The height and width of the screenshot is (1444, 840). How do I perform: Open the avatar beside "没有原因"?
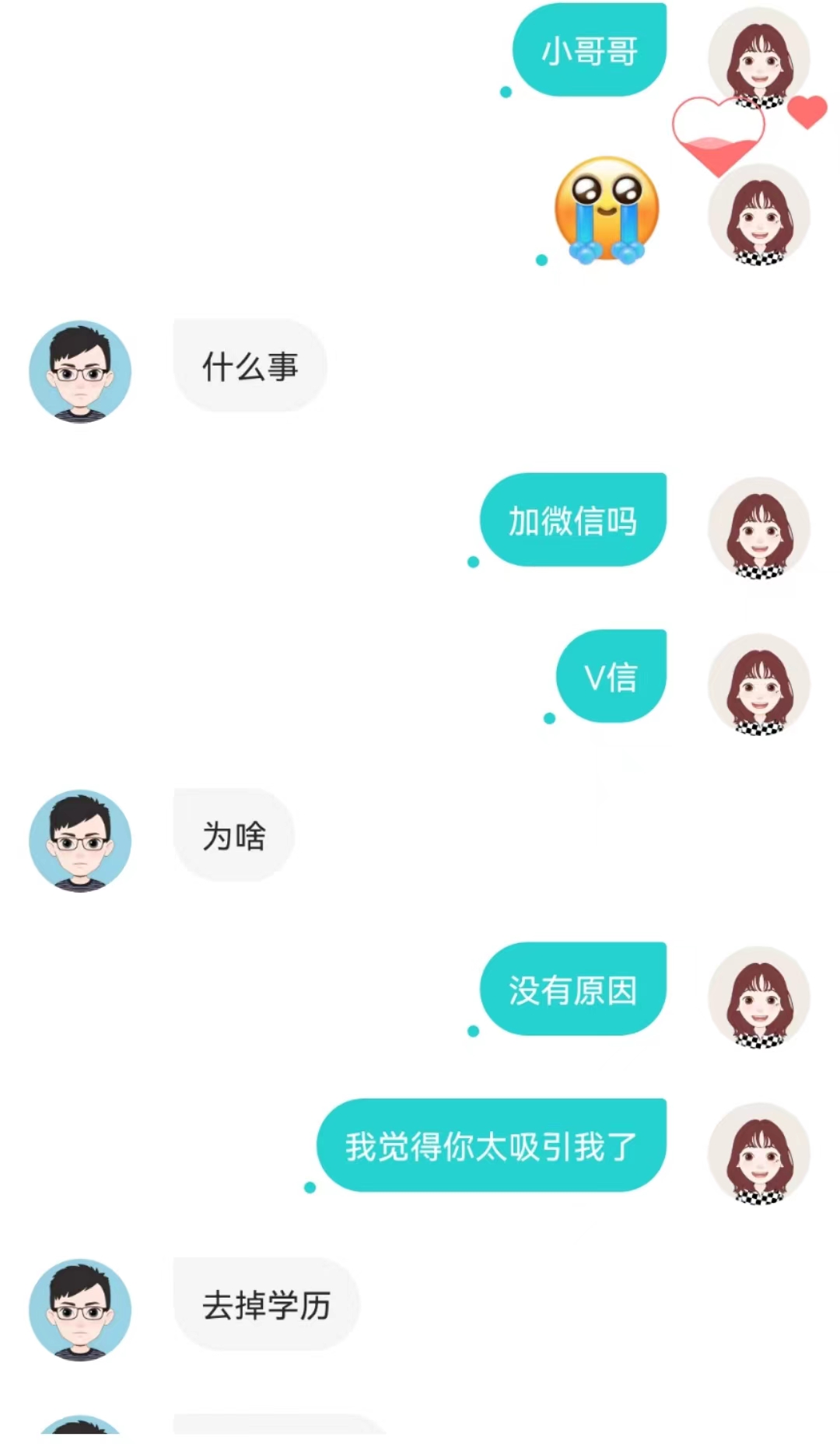[x=759, y=997]
